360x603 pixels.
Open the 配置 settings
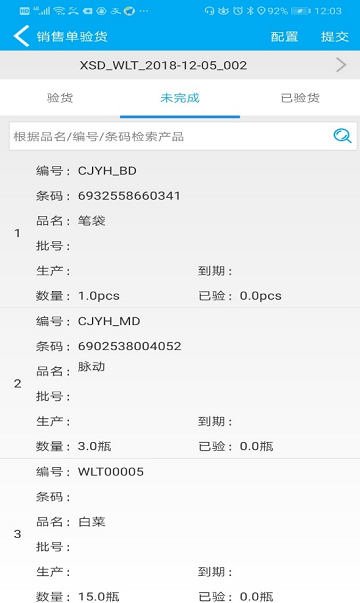point(284,37)
